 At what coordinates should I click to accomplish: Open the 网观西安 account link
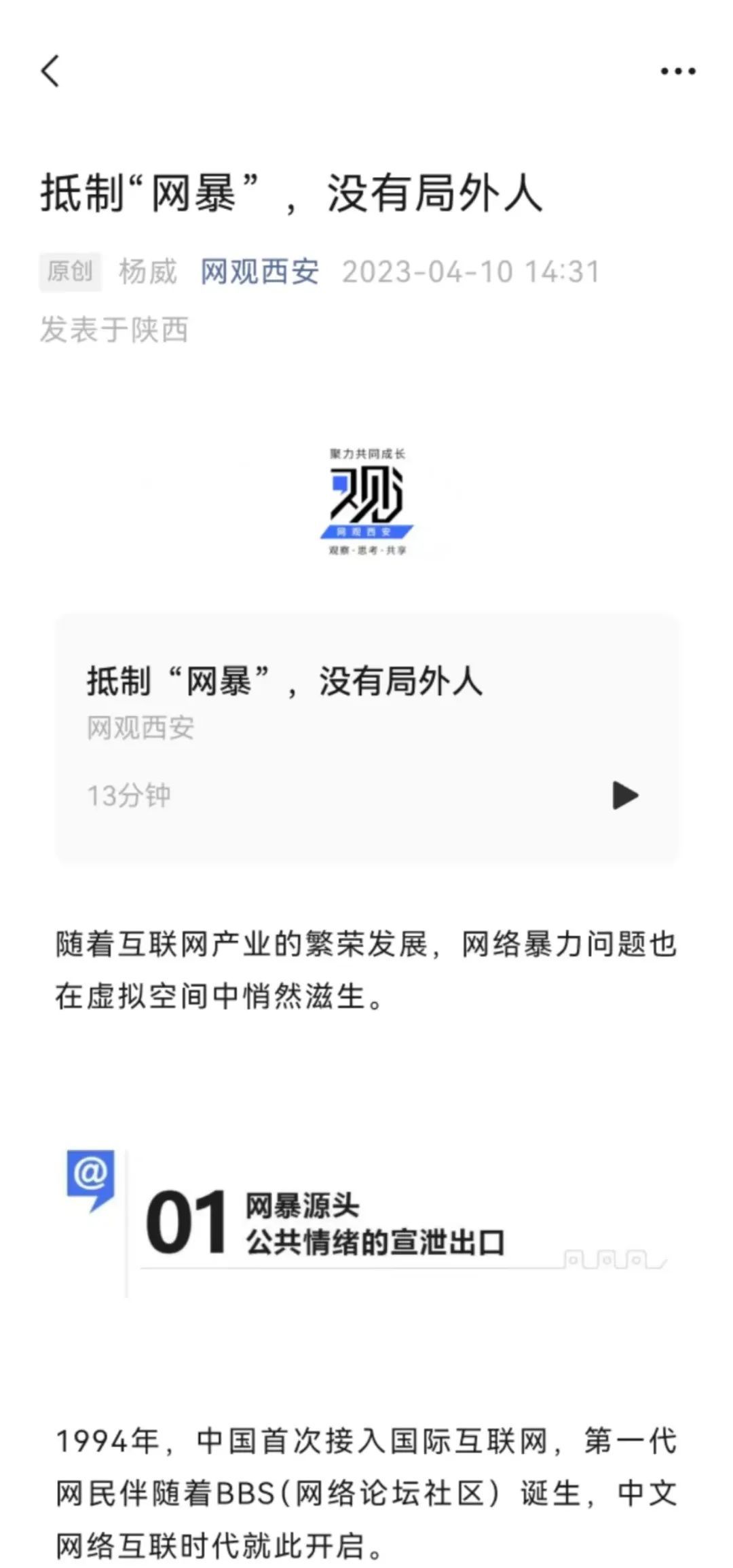click(259, 272)
